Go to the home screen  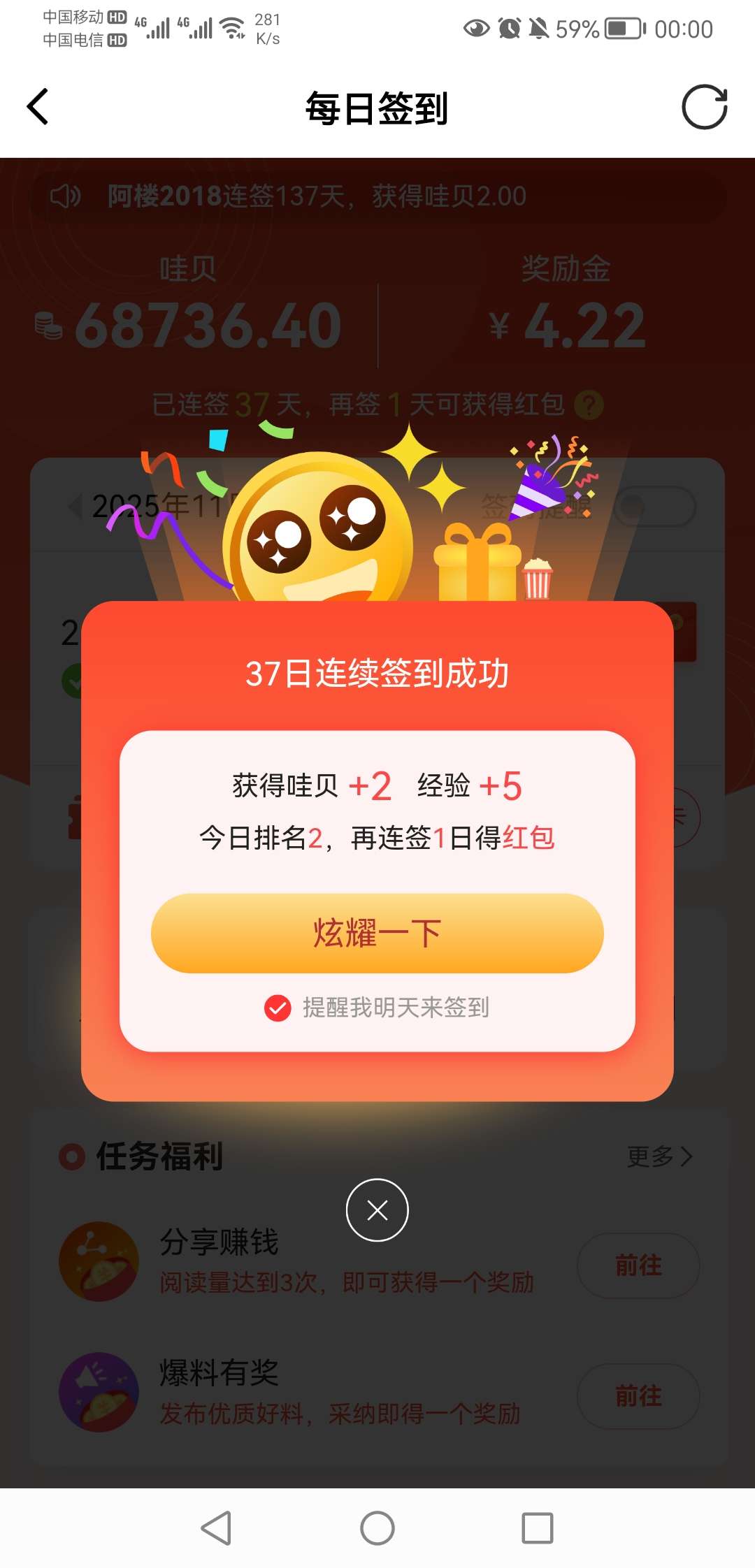(377, 1527)
